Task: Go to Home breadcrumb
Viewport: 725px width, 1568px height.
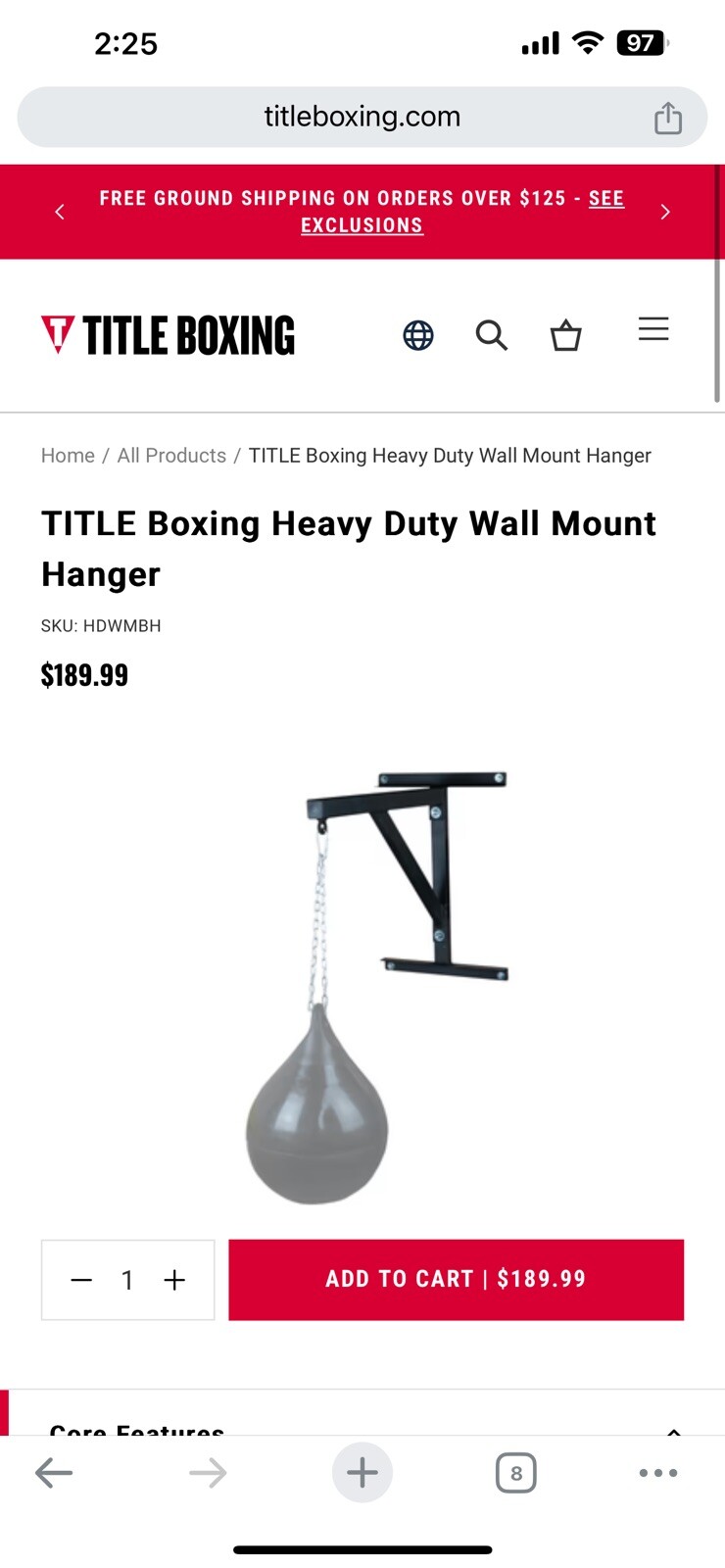Action: coord(68,456)
